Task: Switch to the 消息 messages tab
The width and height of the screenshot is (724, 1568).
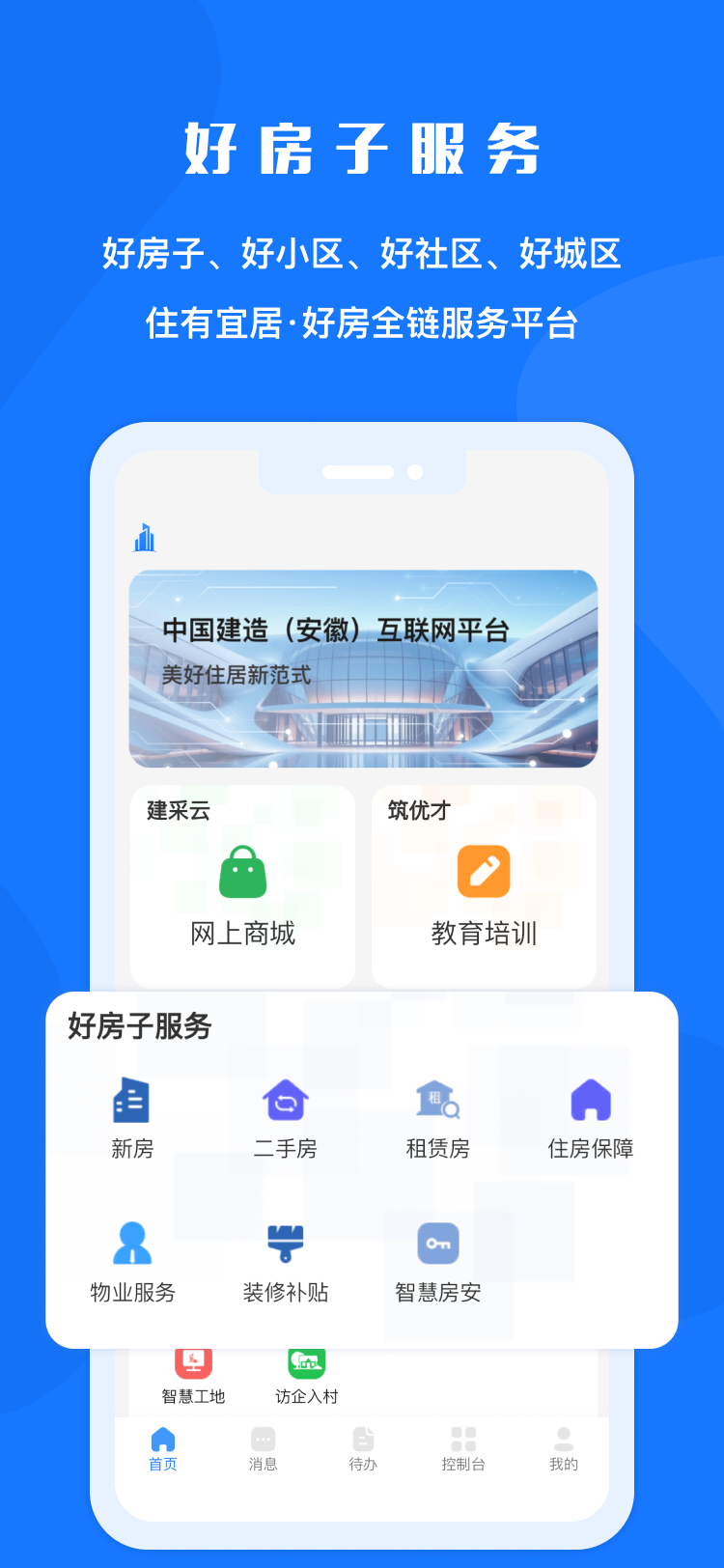Action: click(x=263, y=1445)
